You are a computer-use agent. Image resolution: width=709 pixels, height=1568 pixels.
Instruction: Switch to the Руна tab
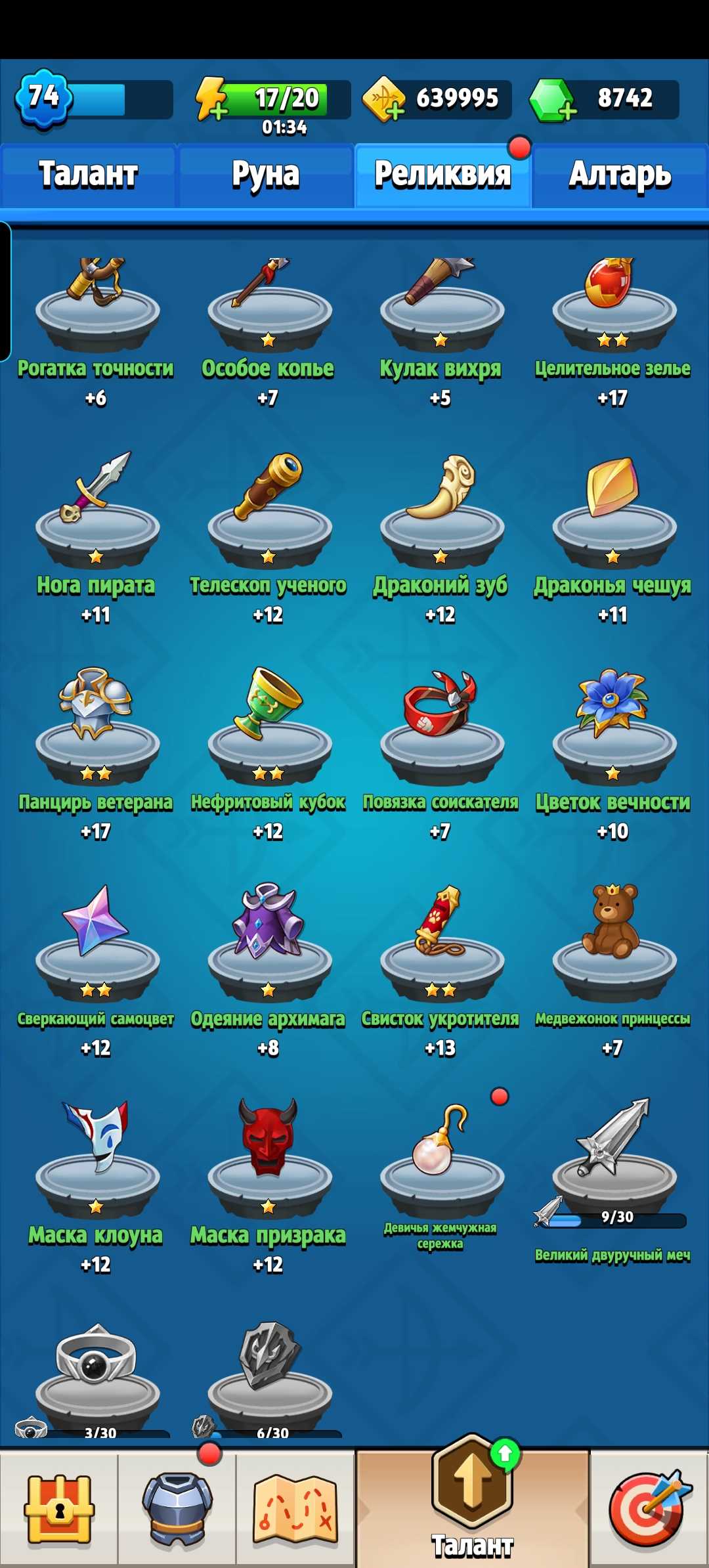[x=266, y=174]
